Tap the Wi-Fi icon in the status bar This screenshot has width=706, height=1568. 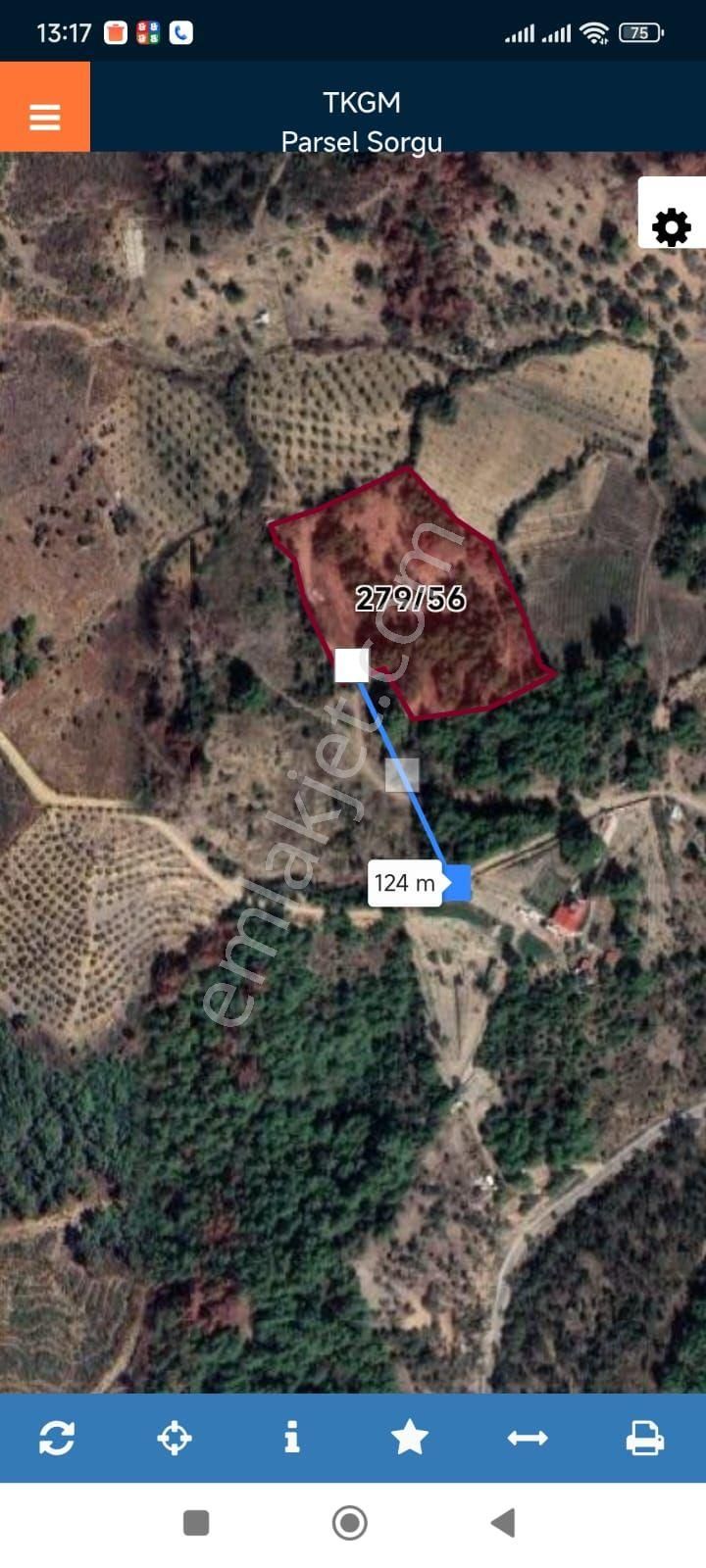coord(594,30)
